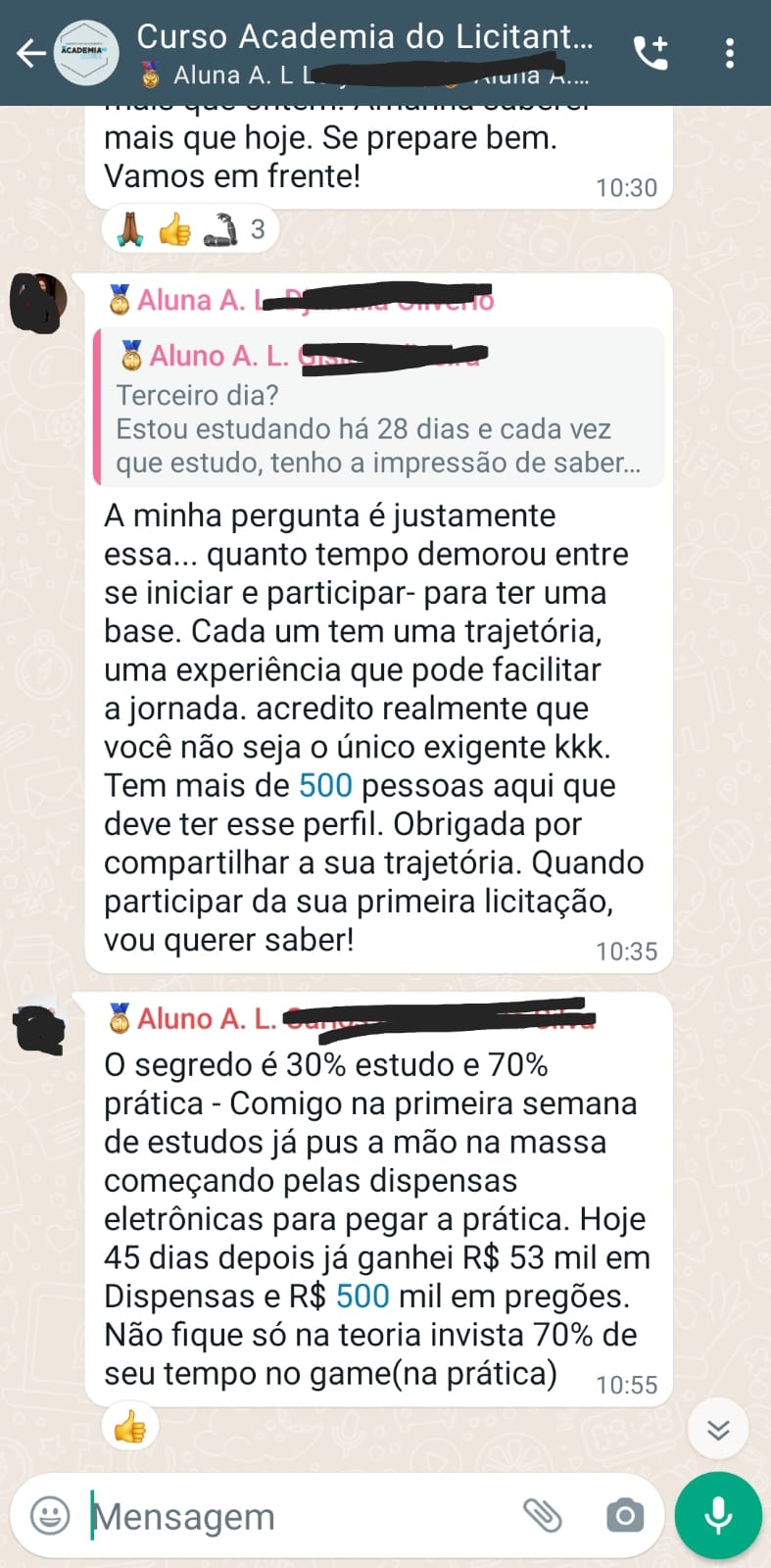Open the Curso Academia do Licitante group info
The width and height of the screenshot is (771, 1568).
[364, 38]
